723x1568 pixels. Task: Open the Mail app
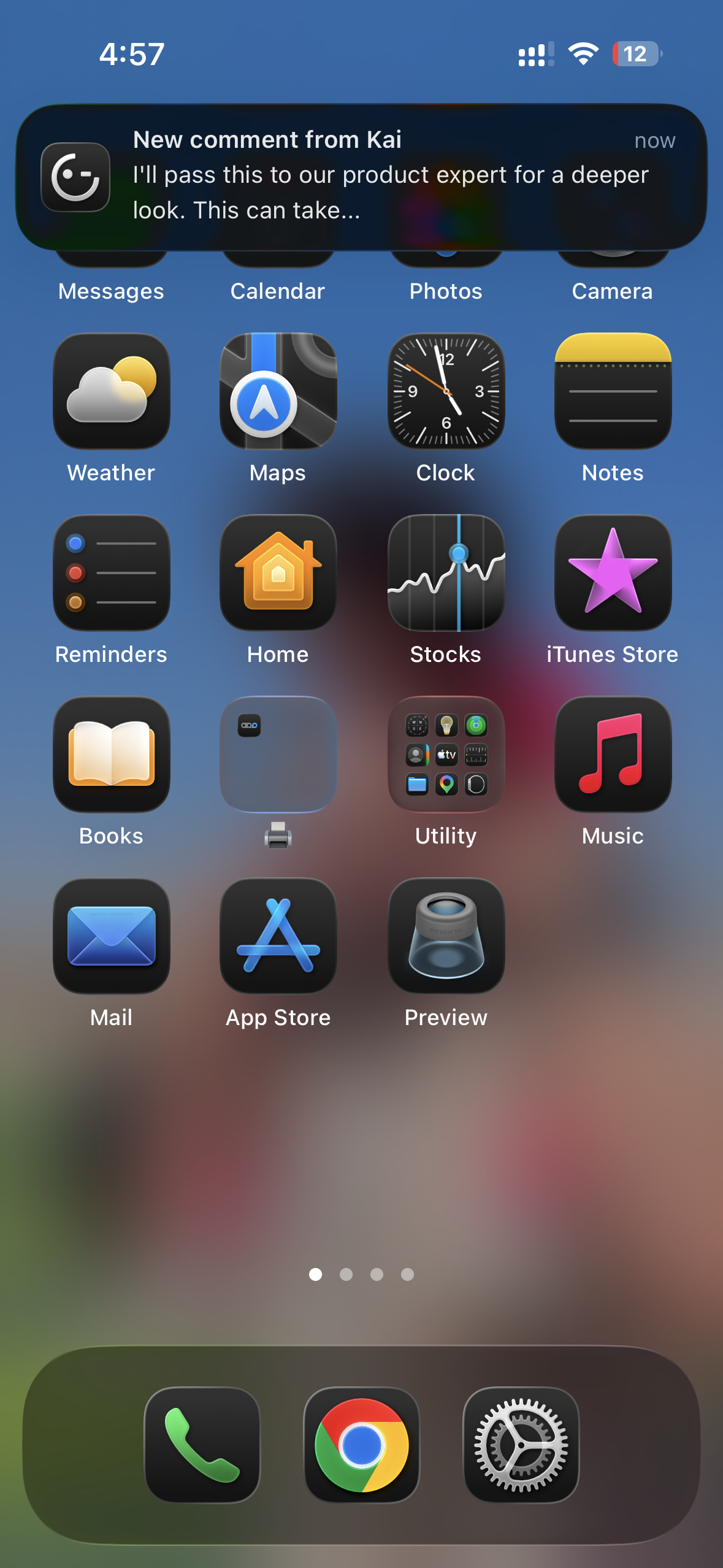112,936
